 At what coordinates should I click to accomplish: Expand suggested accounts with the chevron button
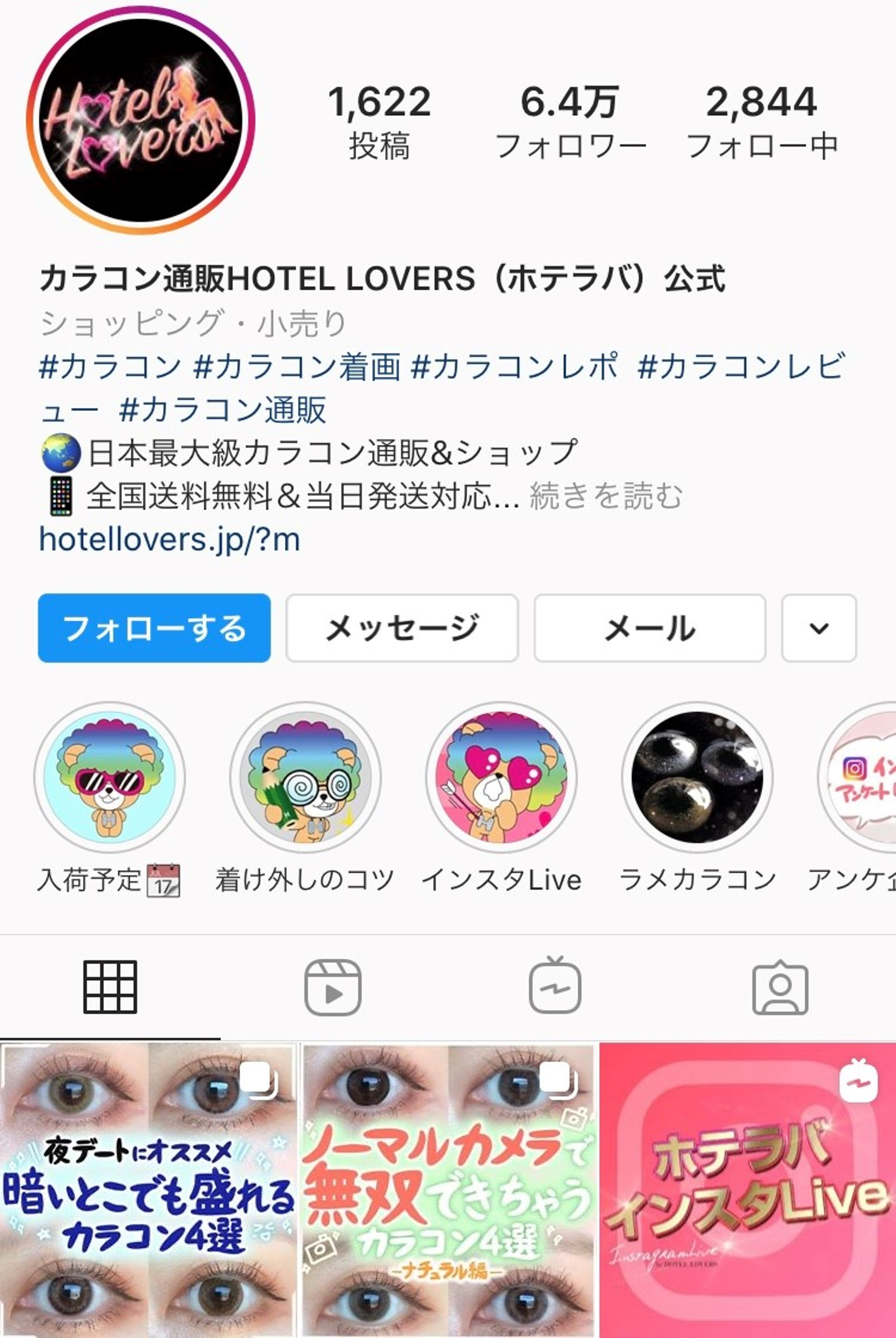point(819,628)
